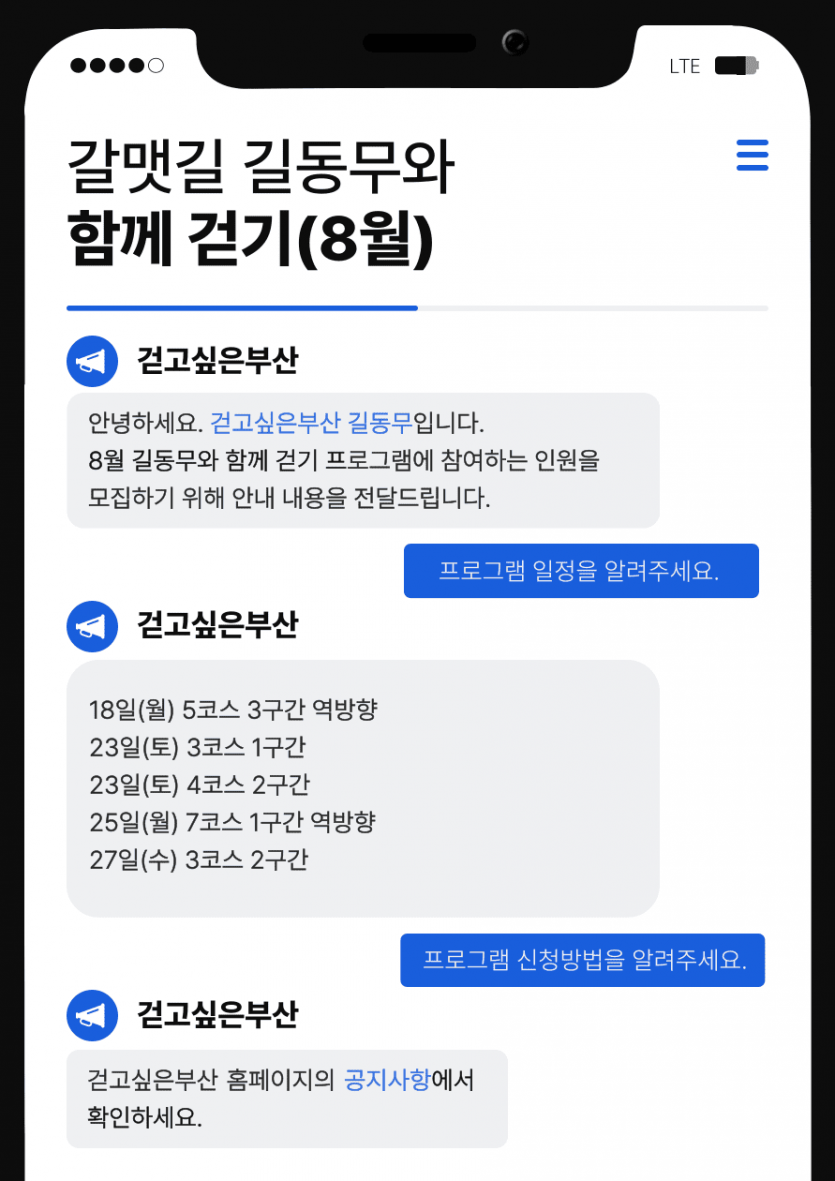This screenshot has width=835, height=1181.
Task: Click the first 걷고싶은부산 megaphone avatar icon
Action: point(91,361)
